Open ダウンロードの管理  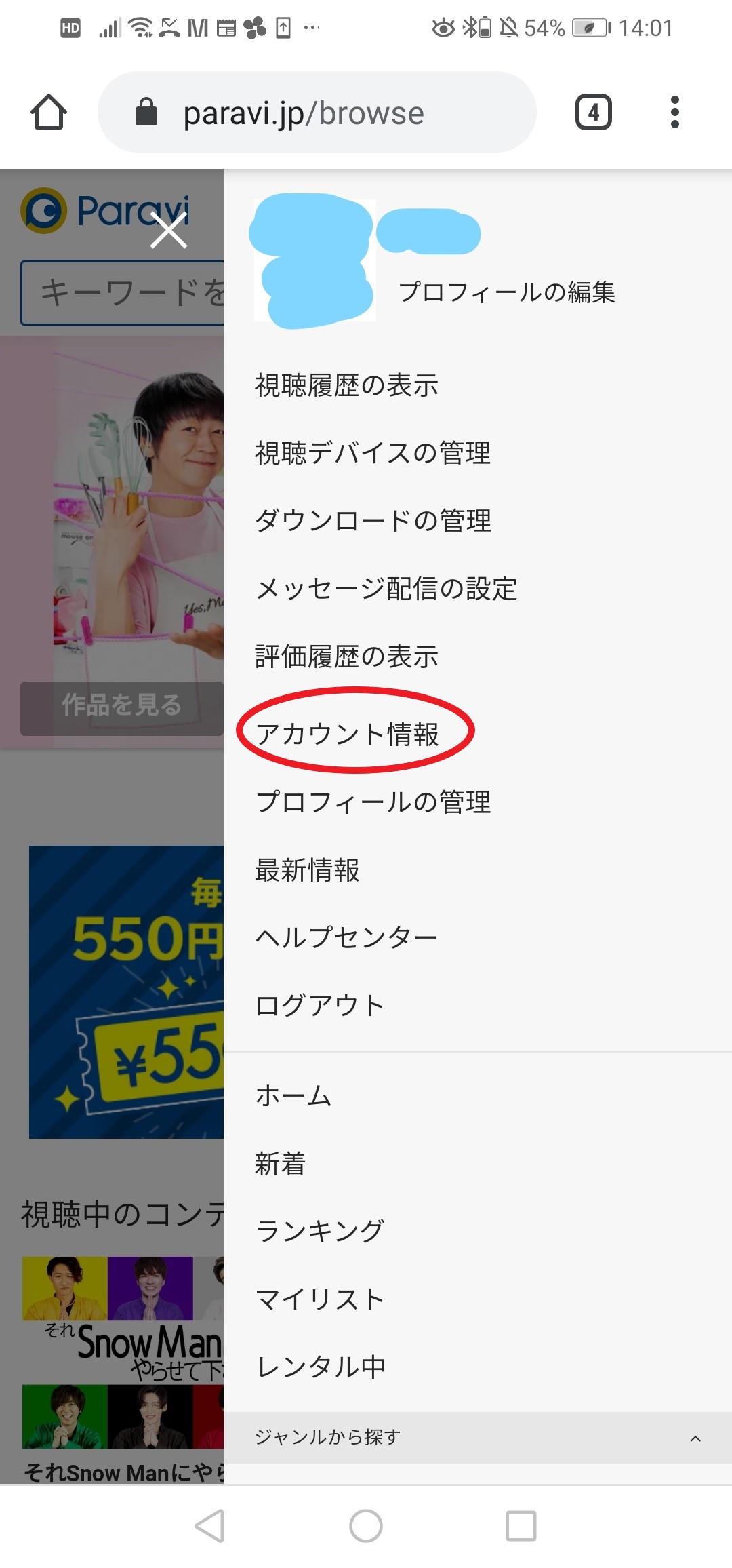(x=373, y=521)
